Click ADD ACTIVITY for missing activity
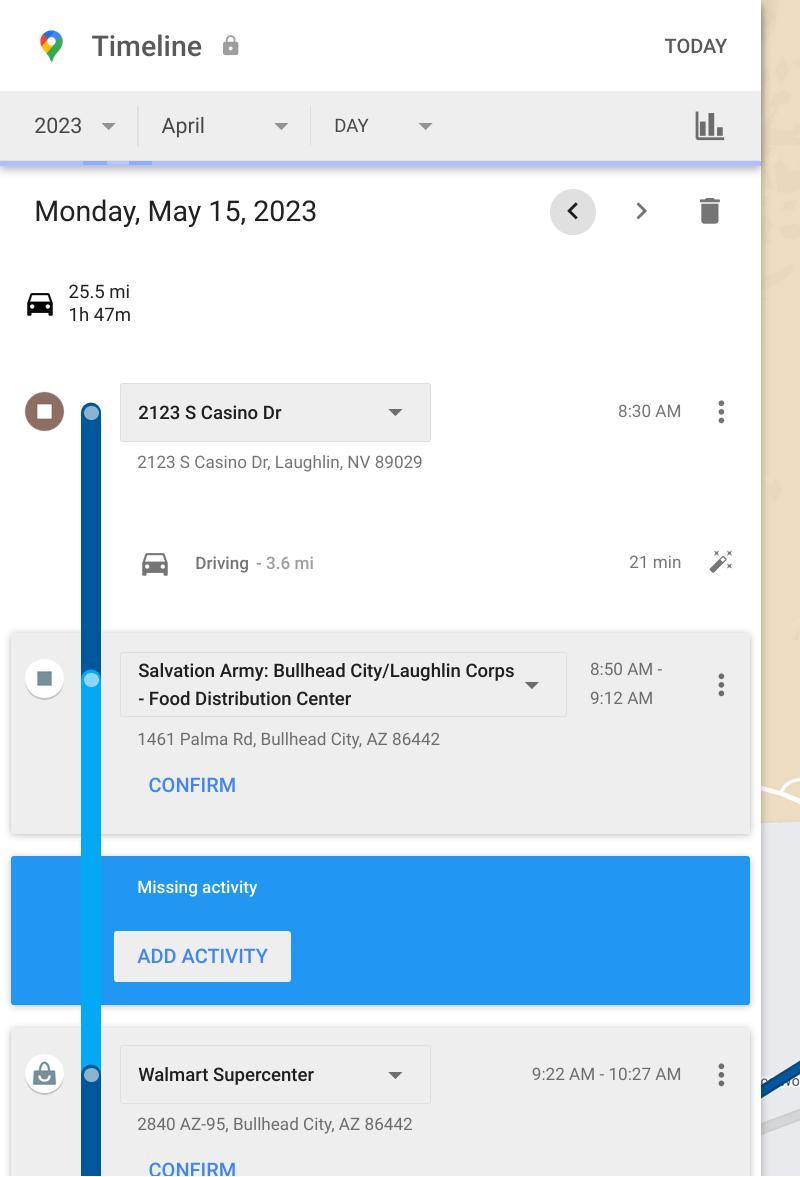The image size is (800, 1177). tap(202, 956)
